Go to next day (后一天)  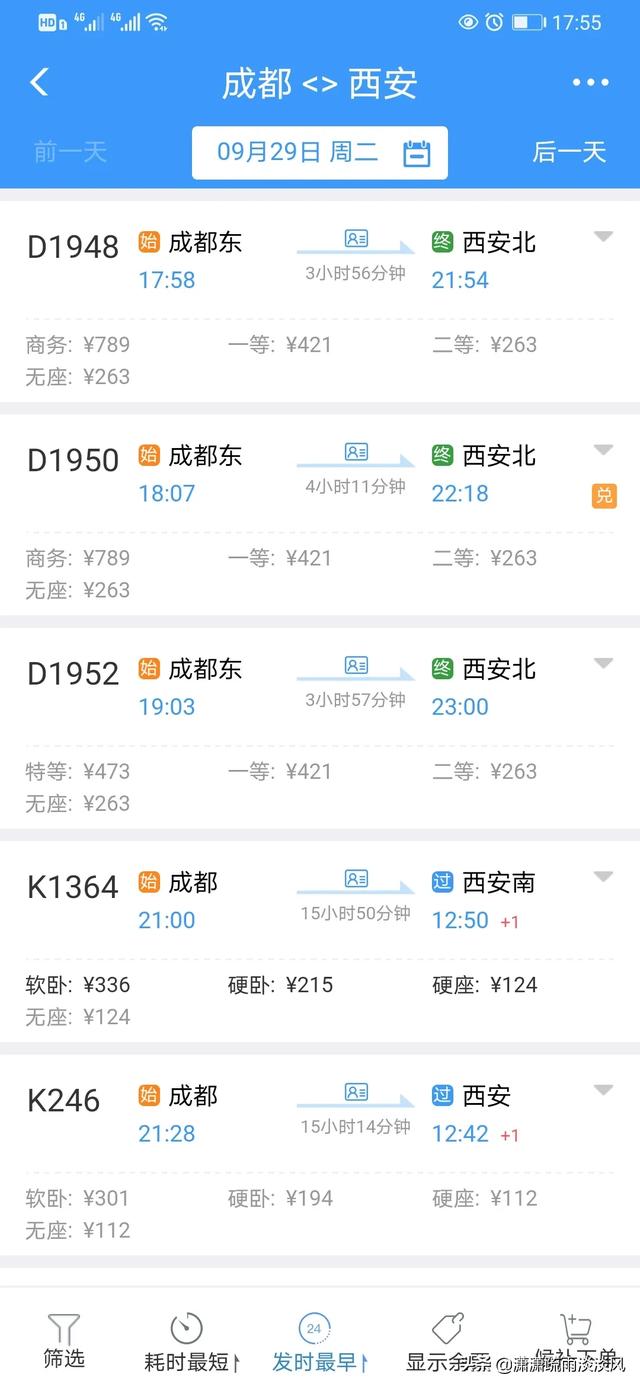[569, 152]
